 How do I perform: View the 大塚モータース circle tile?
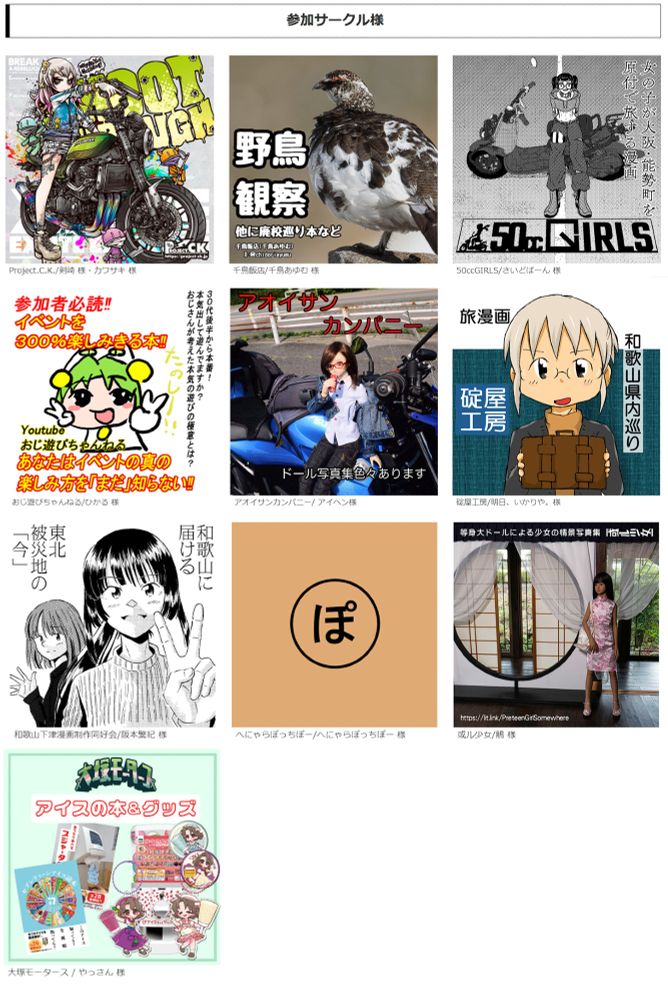tap(112, 858)
